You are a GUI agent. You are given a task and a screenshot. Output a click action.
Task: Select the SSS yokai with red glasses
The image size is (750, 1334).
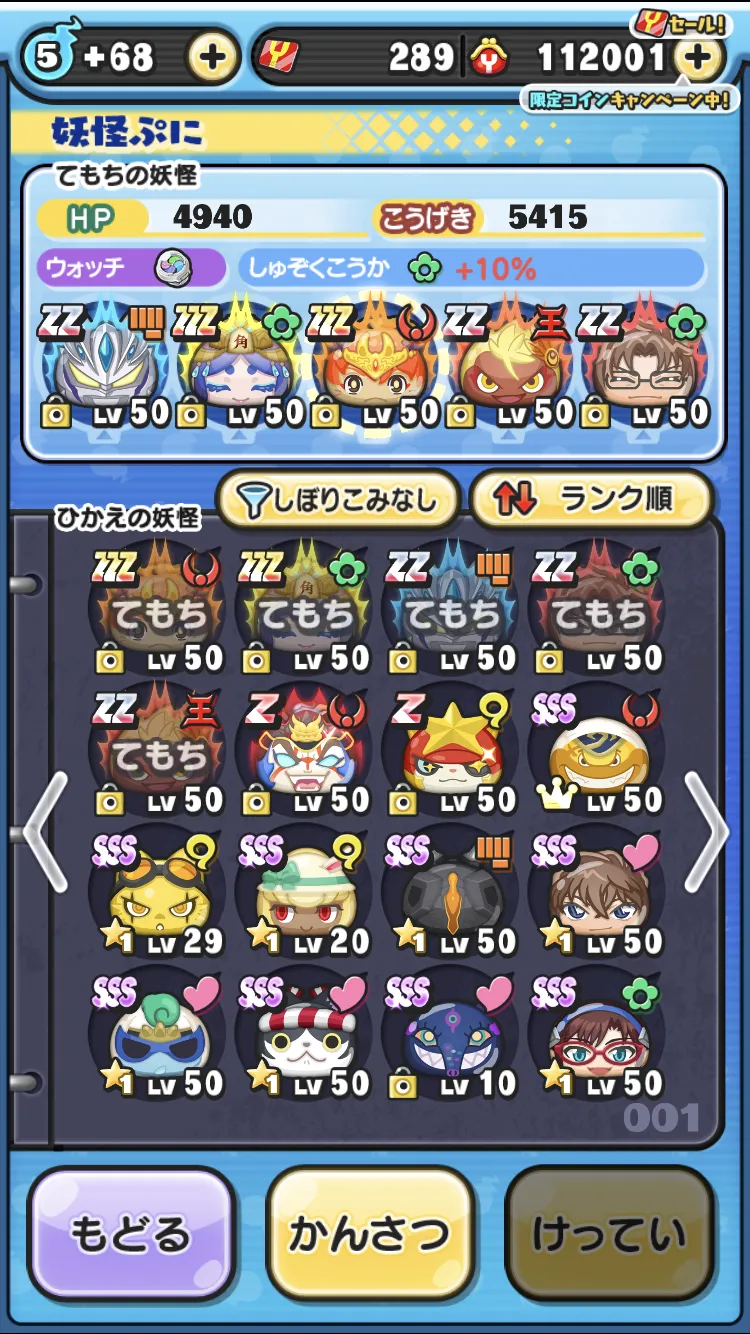pos(596,1035)
